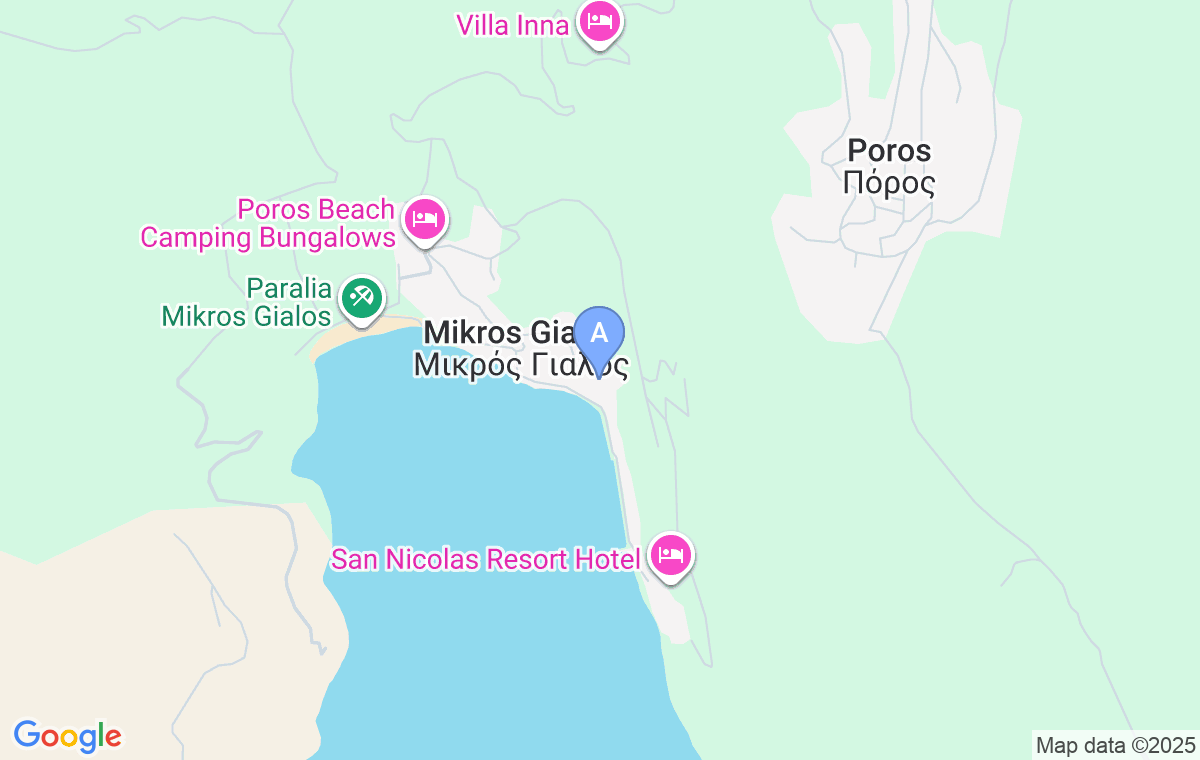Viewport: 1200px width, 760px height.
Task: Open the Villa Inna hotel pin
Action: pyautogui.click(x=599, y=22)
